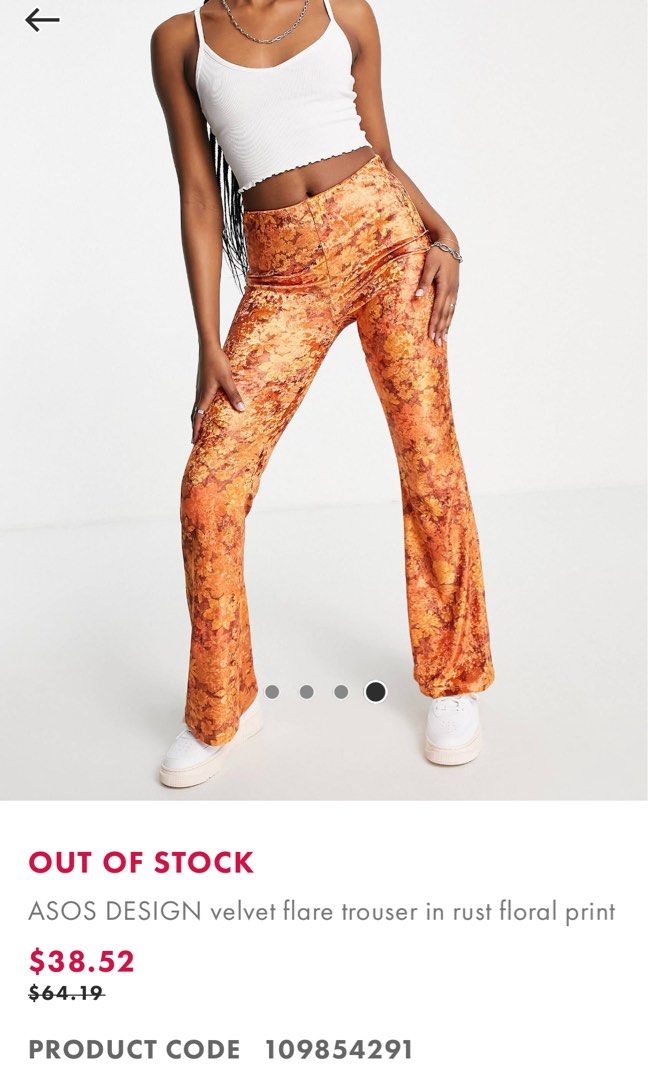
Task: Open the velvet flare trouser product photo
Action: tap(324, 400)
